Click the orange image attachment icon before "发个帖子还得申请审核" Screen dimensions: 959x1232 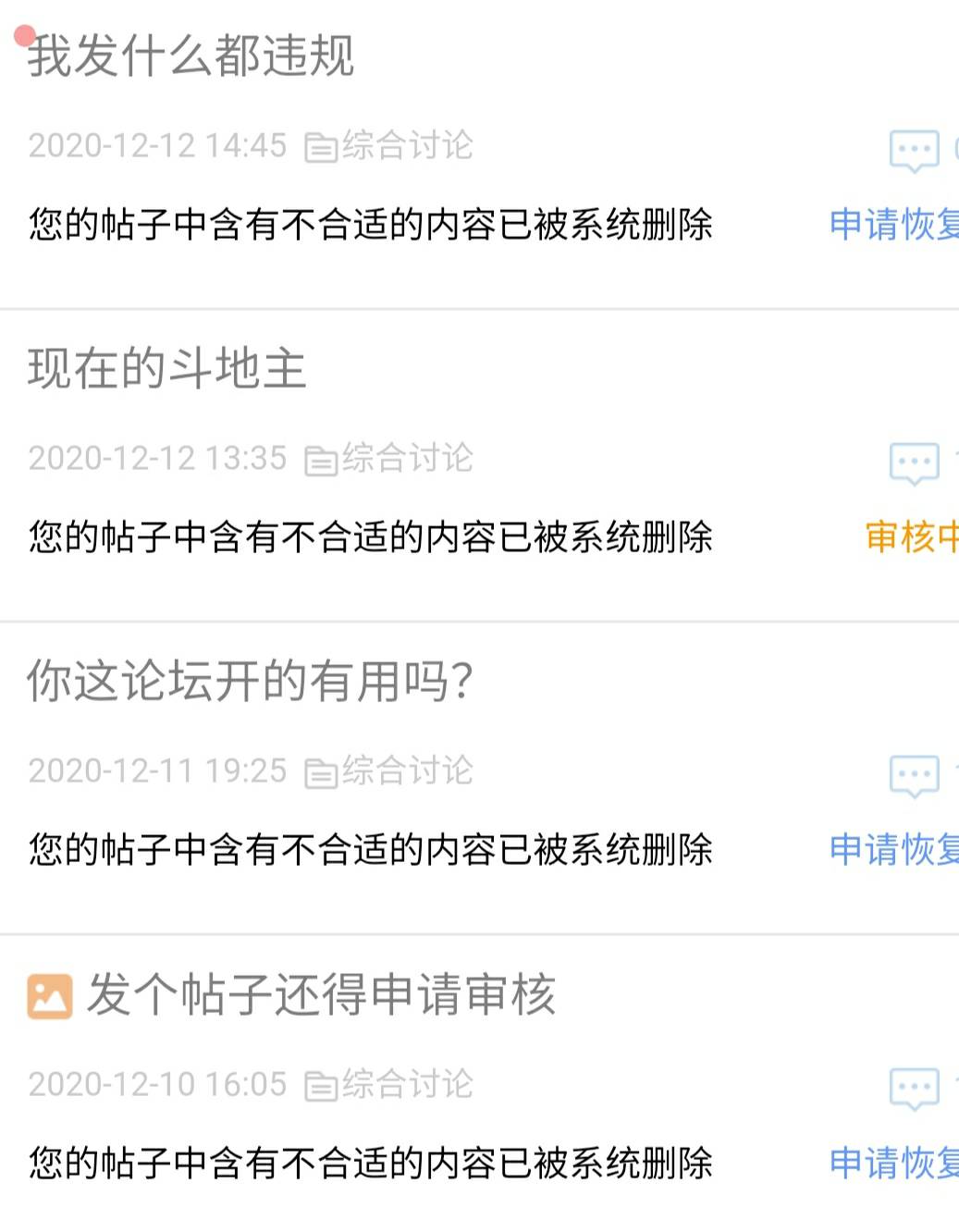click(47, 996)
